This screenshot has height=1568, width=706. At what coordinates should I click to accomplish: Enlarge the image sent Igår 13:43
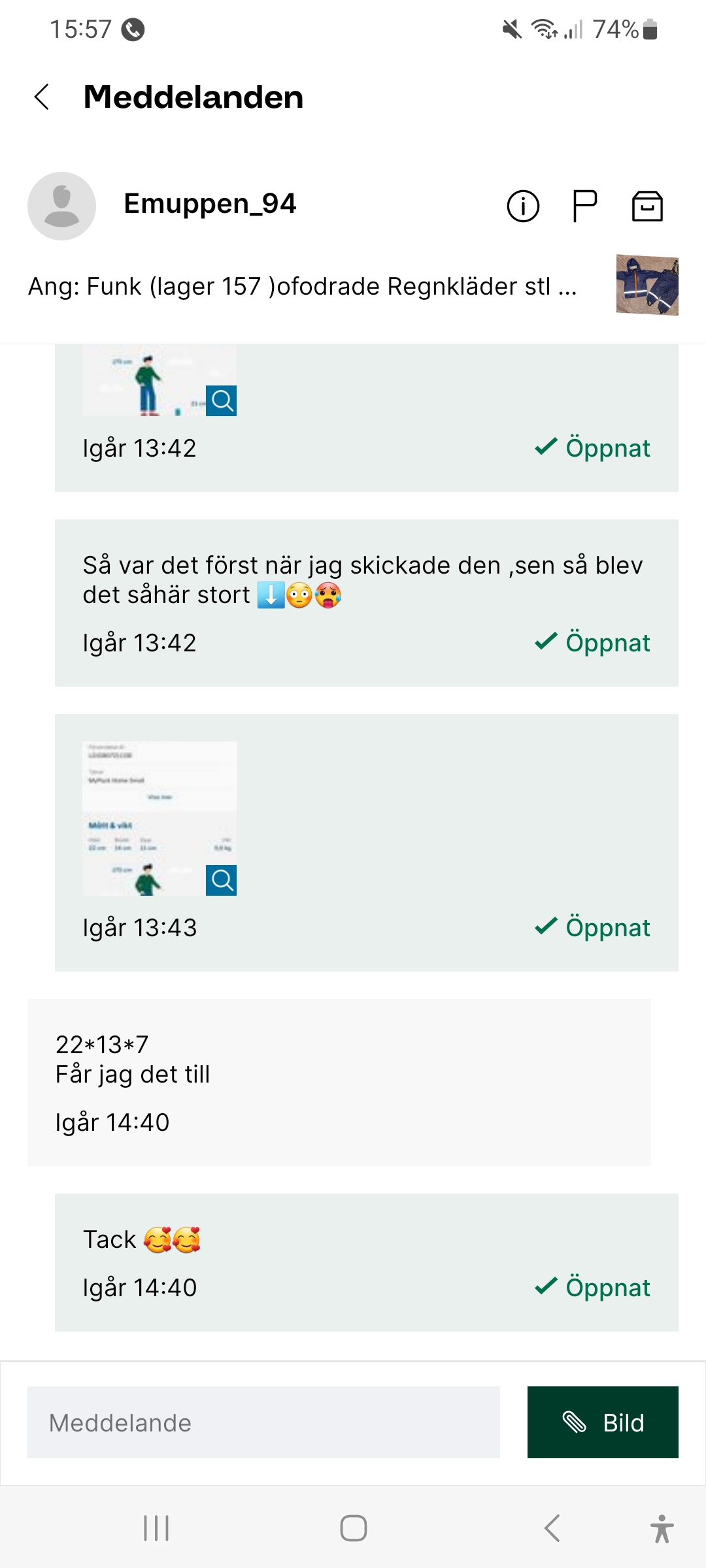point(221,880)
